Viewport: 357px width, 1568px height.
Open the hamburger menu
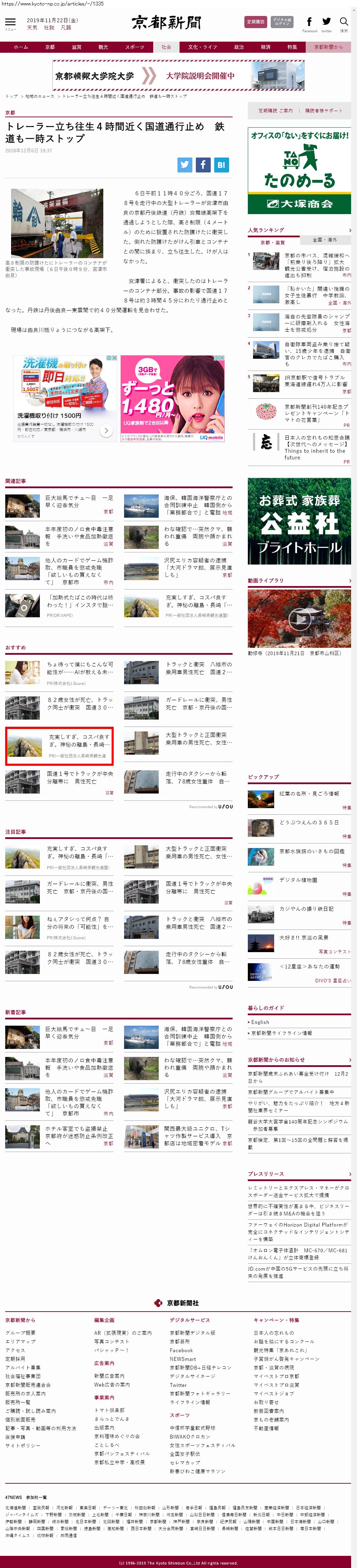pyautogui.click(x=10, y=23)
